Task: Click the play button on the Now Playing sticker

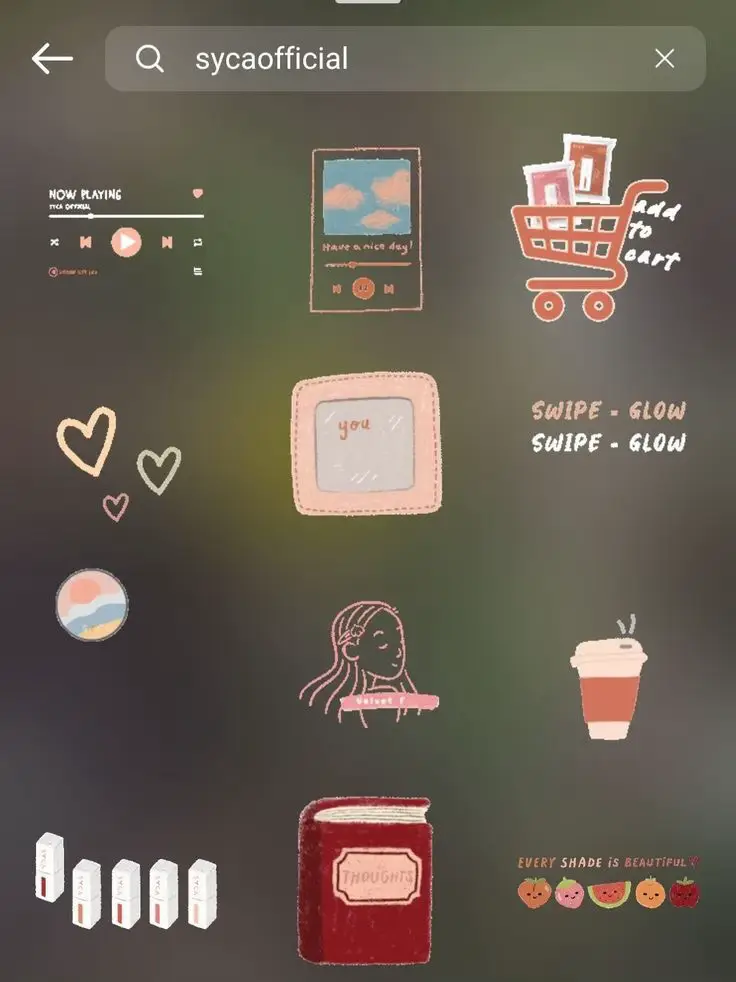Action: point(124,242)
